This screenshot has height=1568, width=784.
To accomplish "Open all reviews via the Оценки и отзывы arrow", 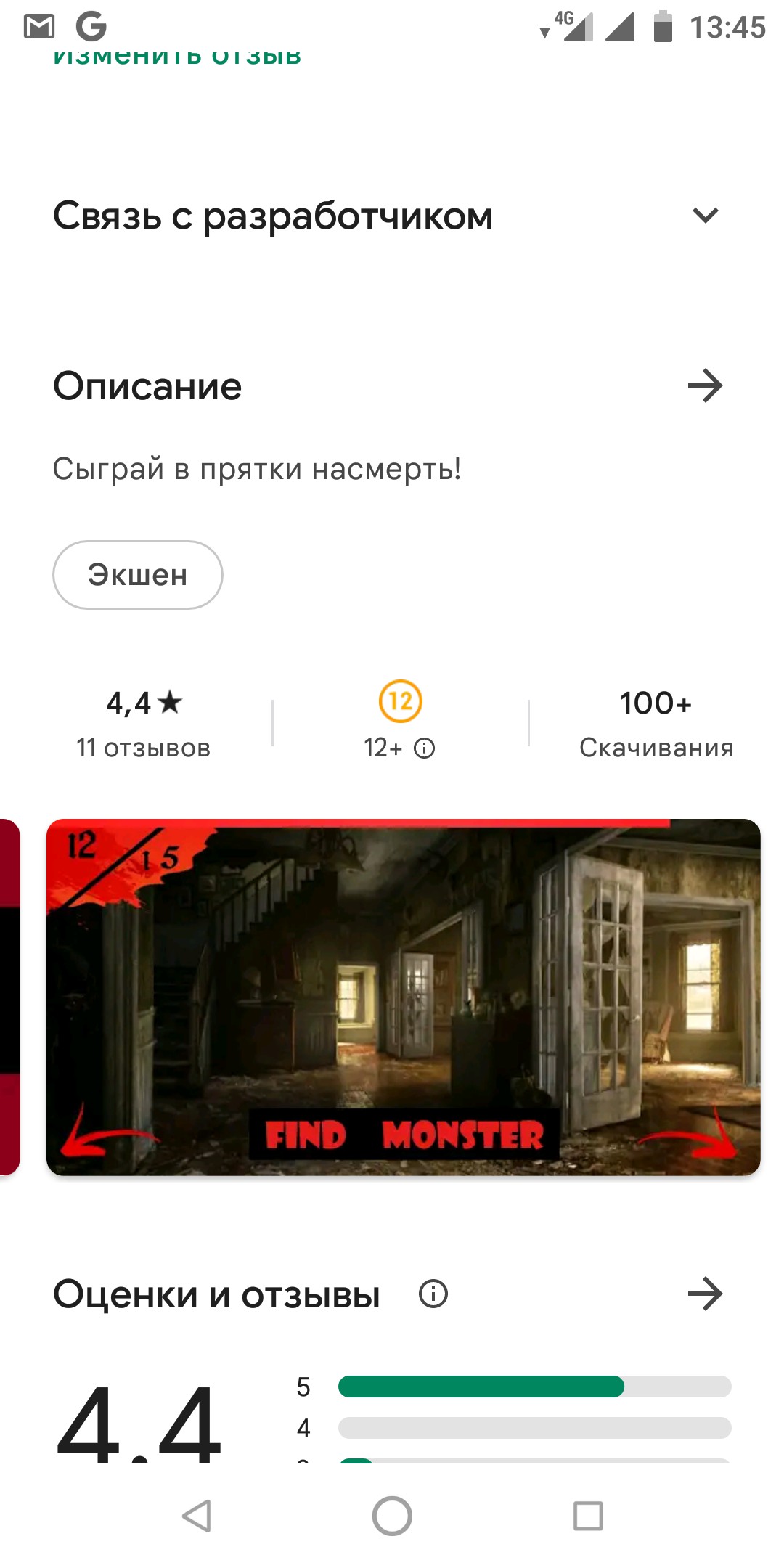I will [x=705, y=1294].
